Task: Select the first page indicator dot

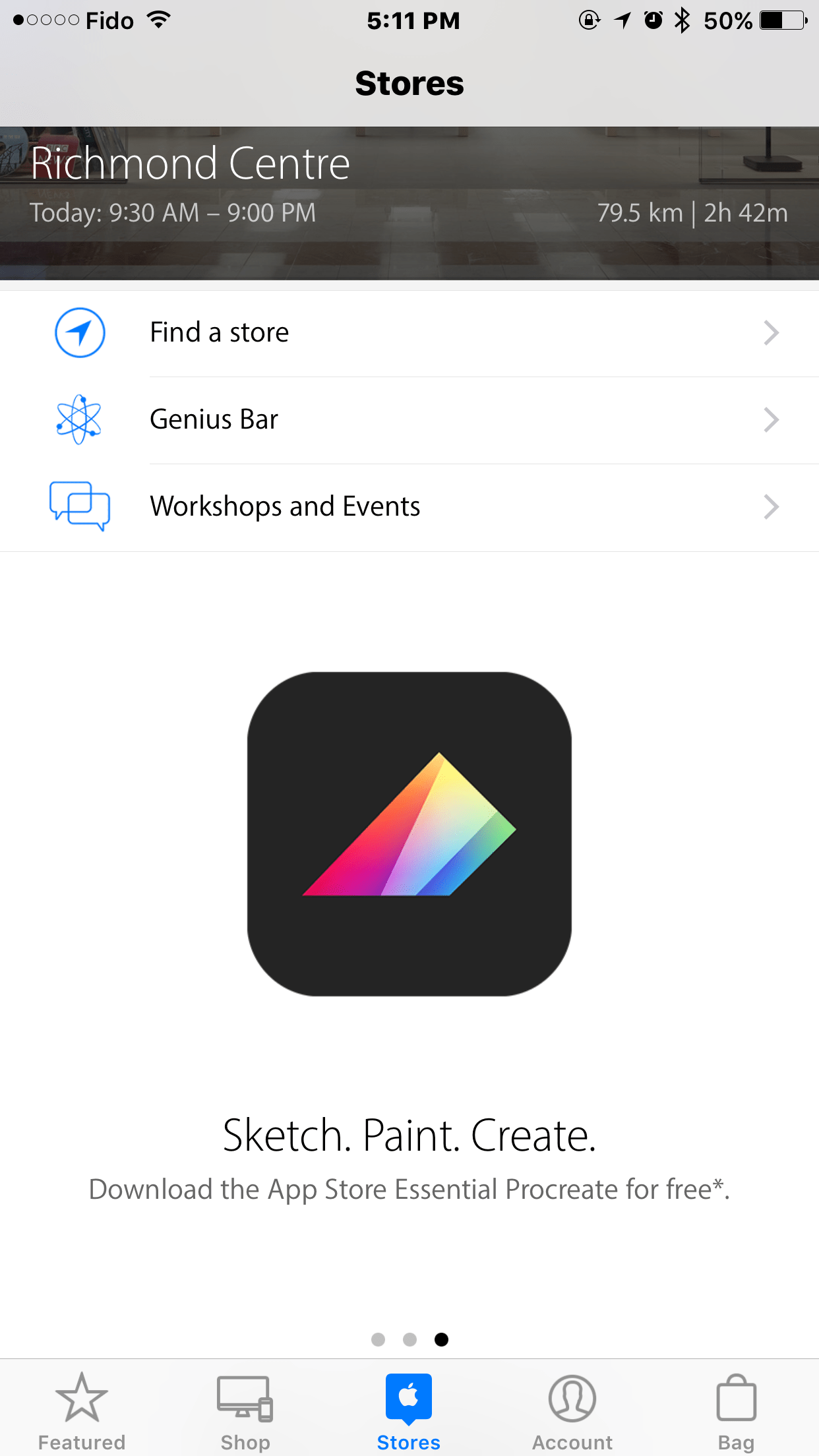Action: point(379,1340)
